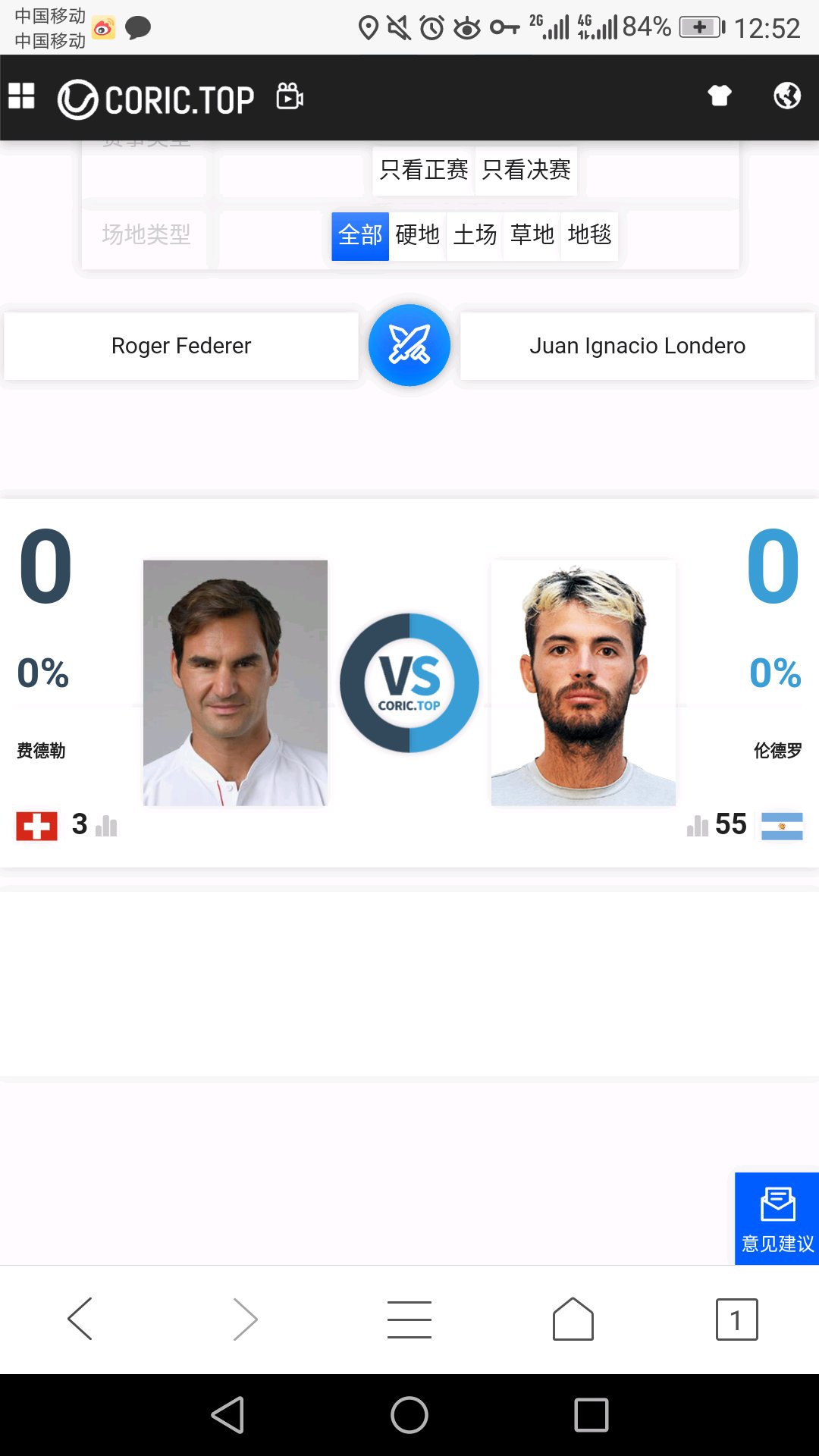
Task: Open the browser home page
Action: coord(573,1319)
